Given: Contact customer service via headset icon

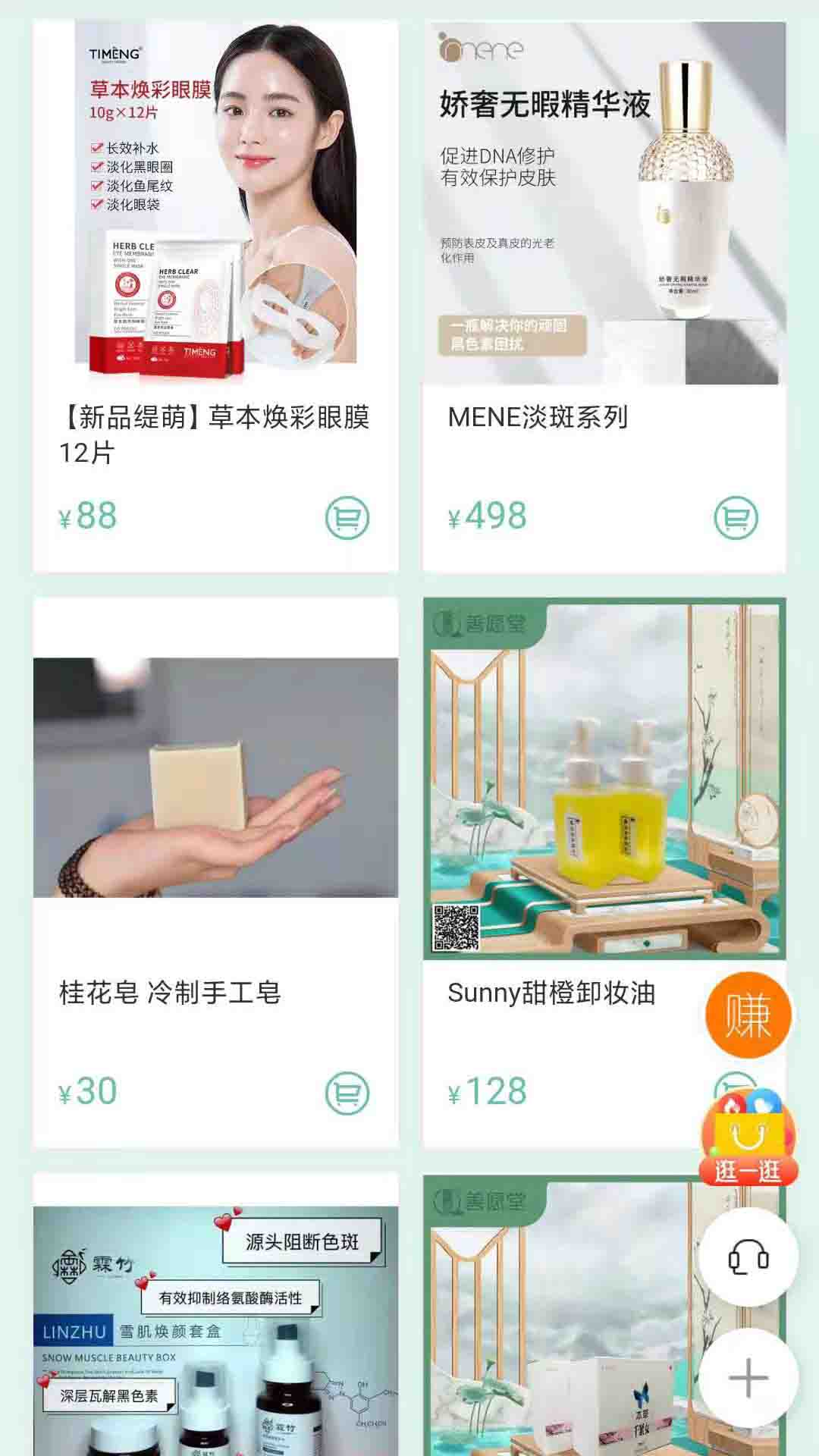Looking at the screenshot, I should click(x=748, y=1257).
